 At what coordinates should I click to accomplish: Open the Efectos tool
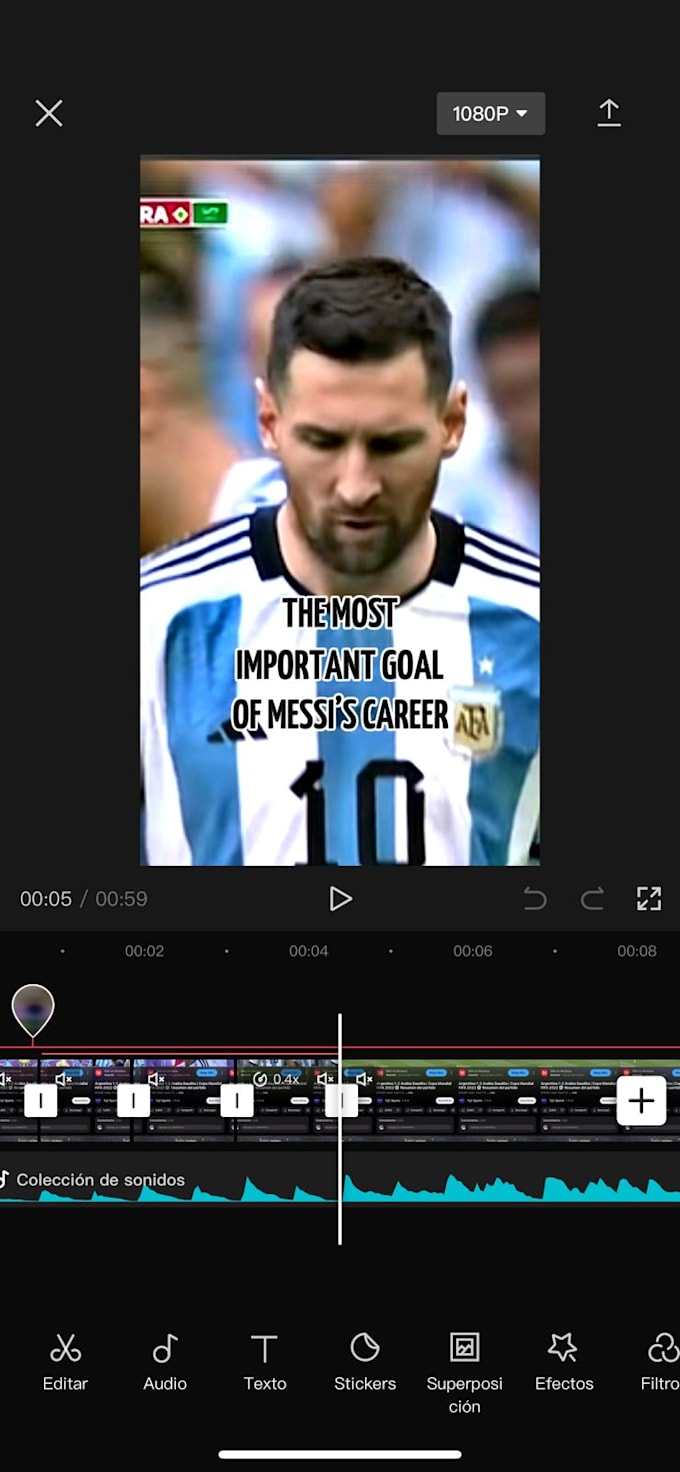pos(564,1362)
